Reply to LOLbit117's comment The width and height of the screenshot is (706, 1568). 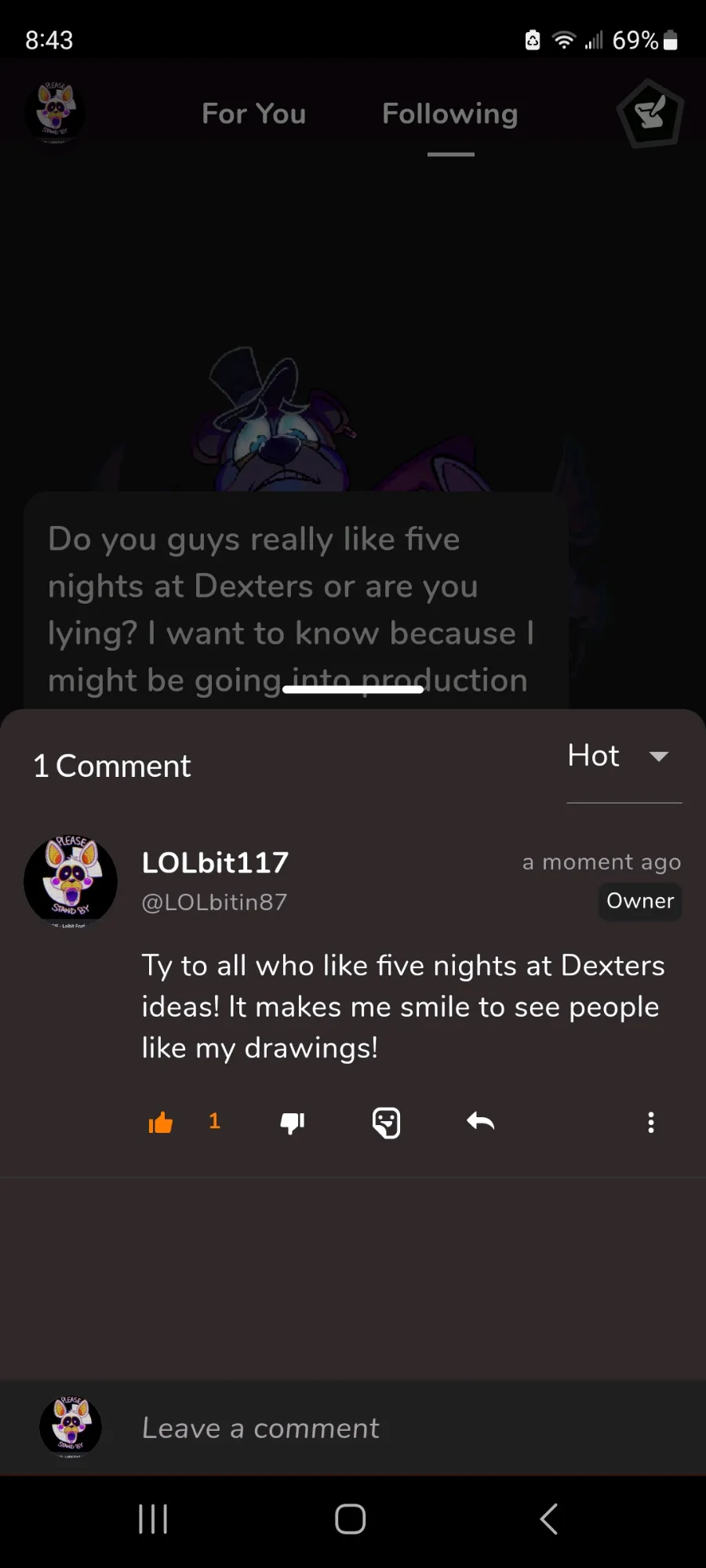pyautogui.click(x=480, y=1122)
